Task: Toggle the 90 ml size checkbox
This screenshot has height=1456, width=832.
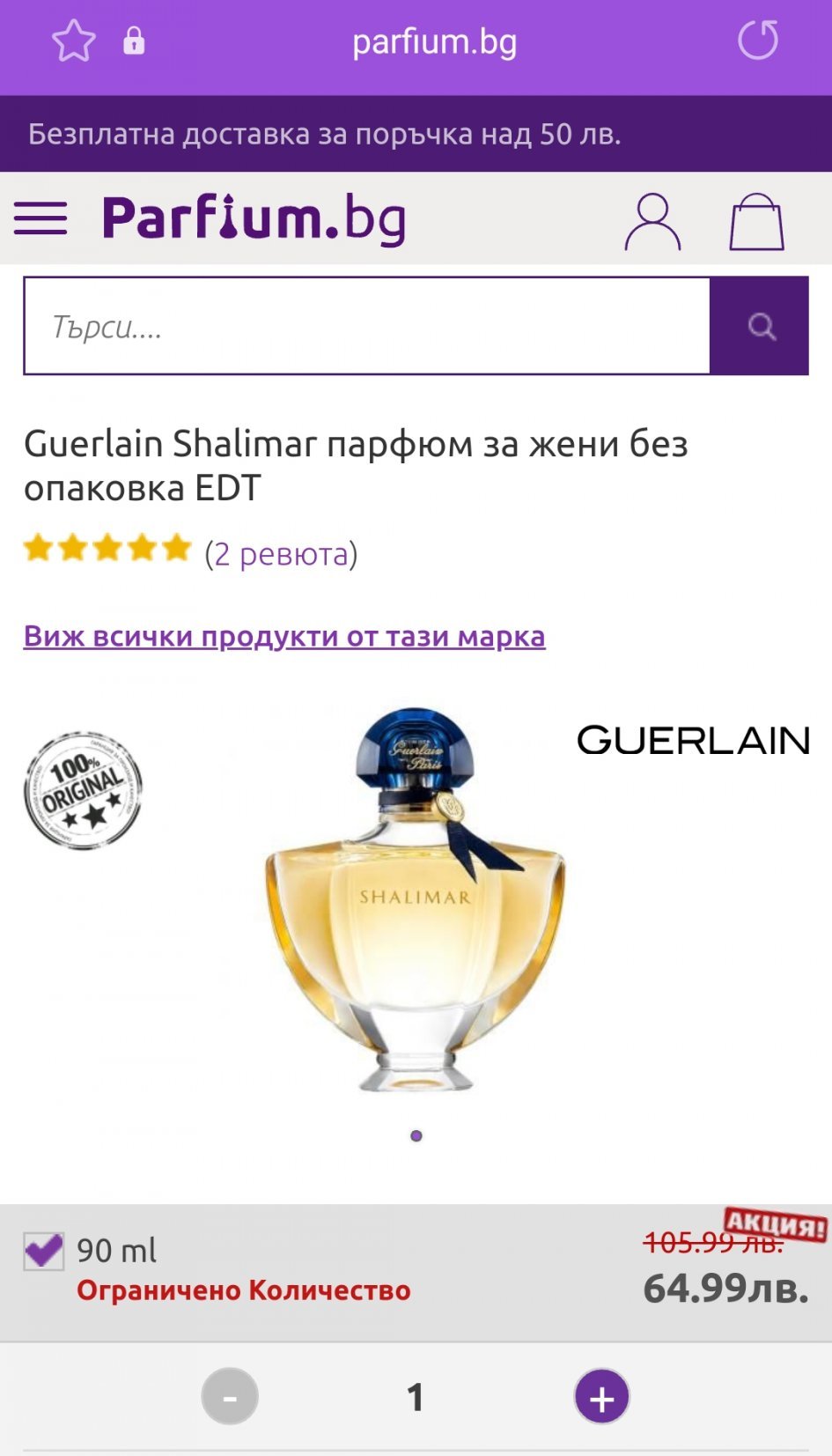Action: point(44,1251)
